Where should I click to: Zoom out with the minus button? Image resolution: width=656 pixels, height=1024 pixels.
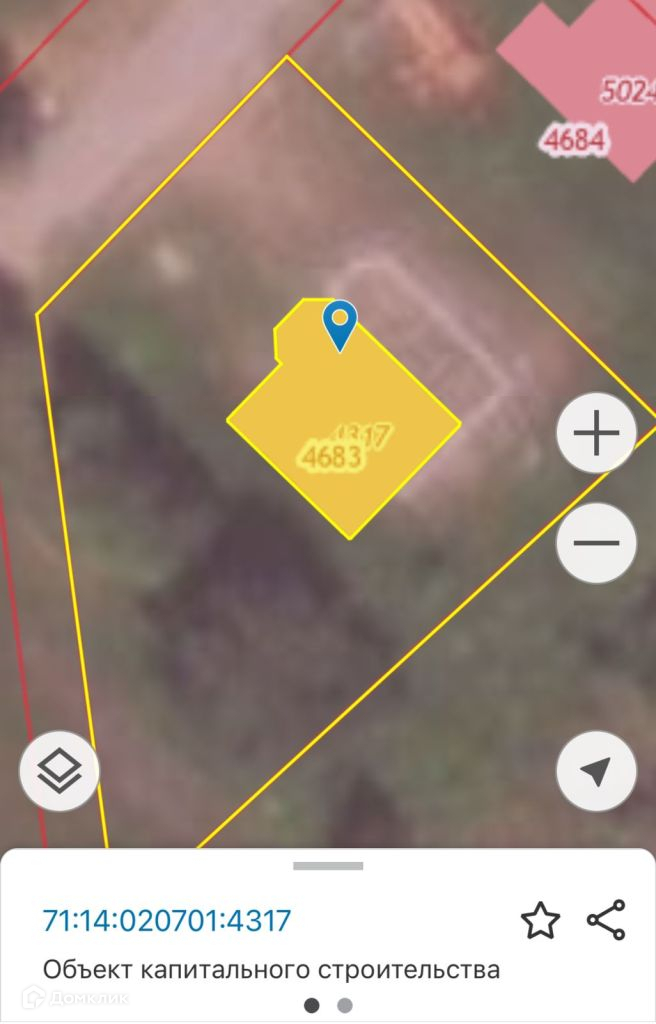[596, 543]
